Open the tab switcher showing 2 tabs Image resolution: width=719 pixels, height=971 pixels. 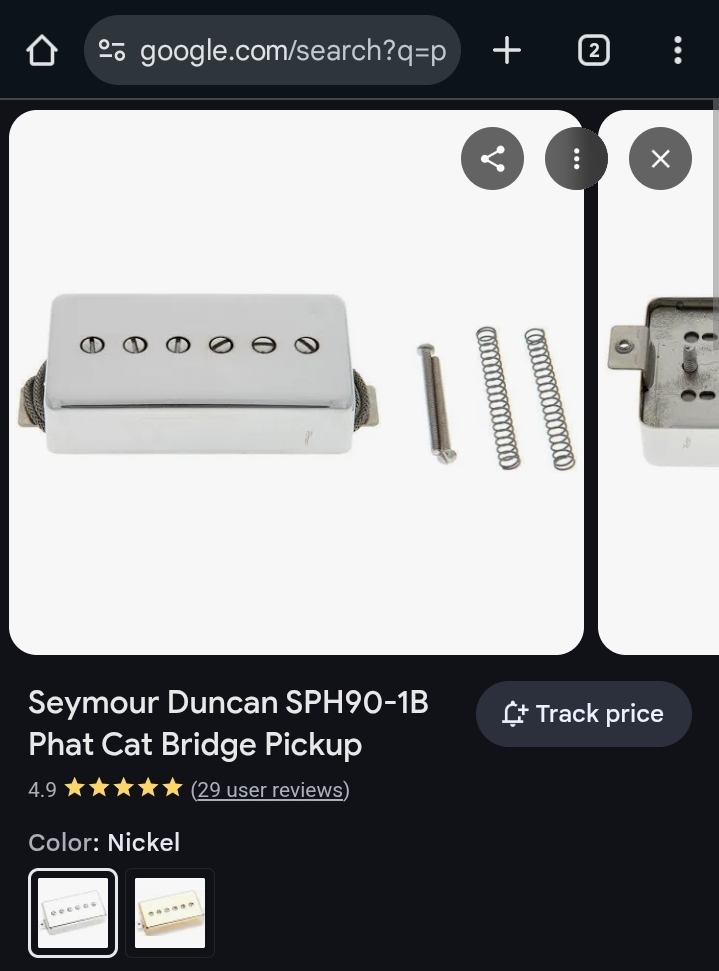[x=593, y=50]
